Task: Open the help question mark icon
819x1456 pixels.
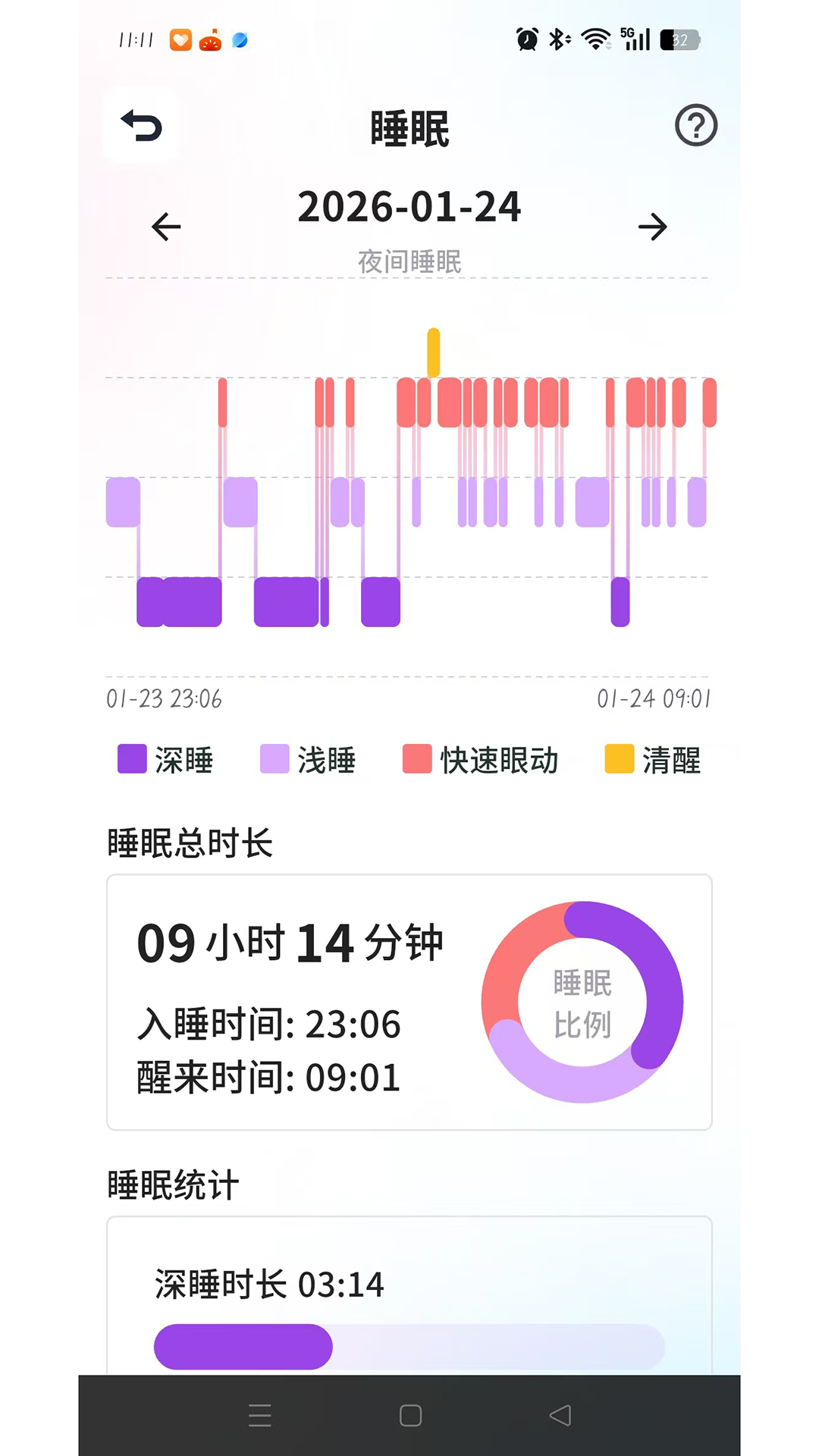Action: coord(695,127)
